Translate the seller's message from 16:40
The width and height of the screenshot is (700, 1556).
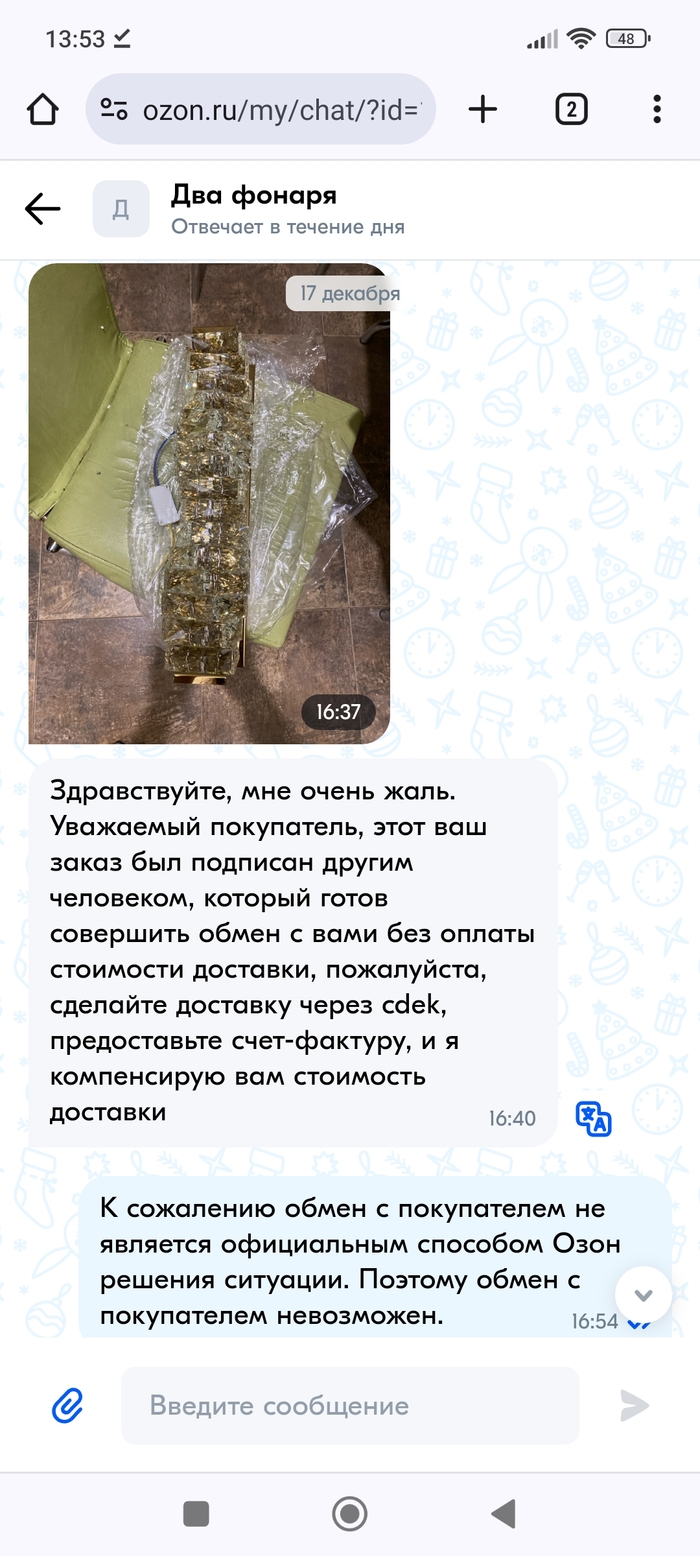[x=593, y=1118]
